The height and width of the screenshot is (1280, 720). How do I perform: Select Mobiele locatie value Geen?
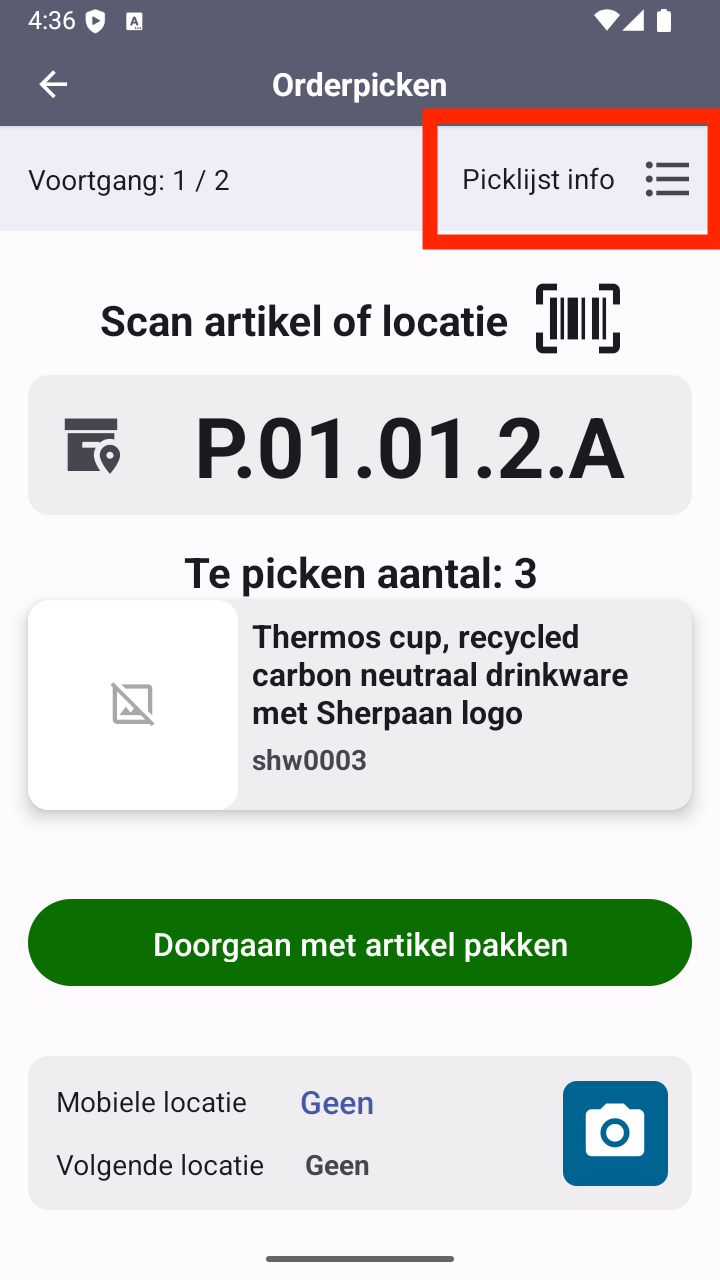[337, 1103]
